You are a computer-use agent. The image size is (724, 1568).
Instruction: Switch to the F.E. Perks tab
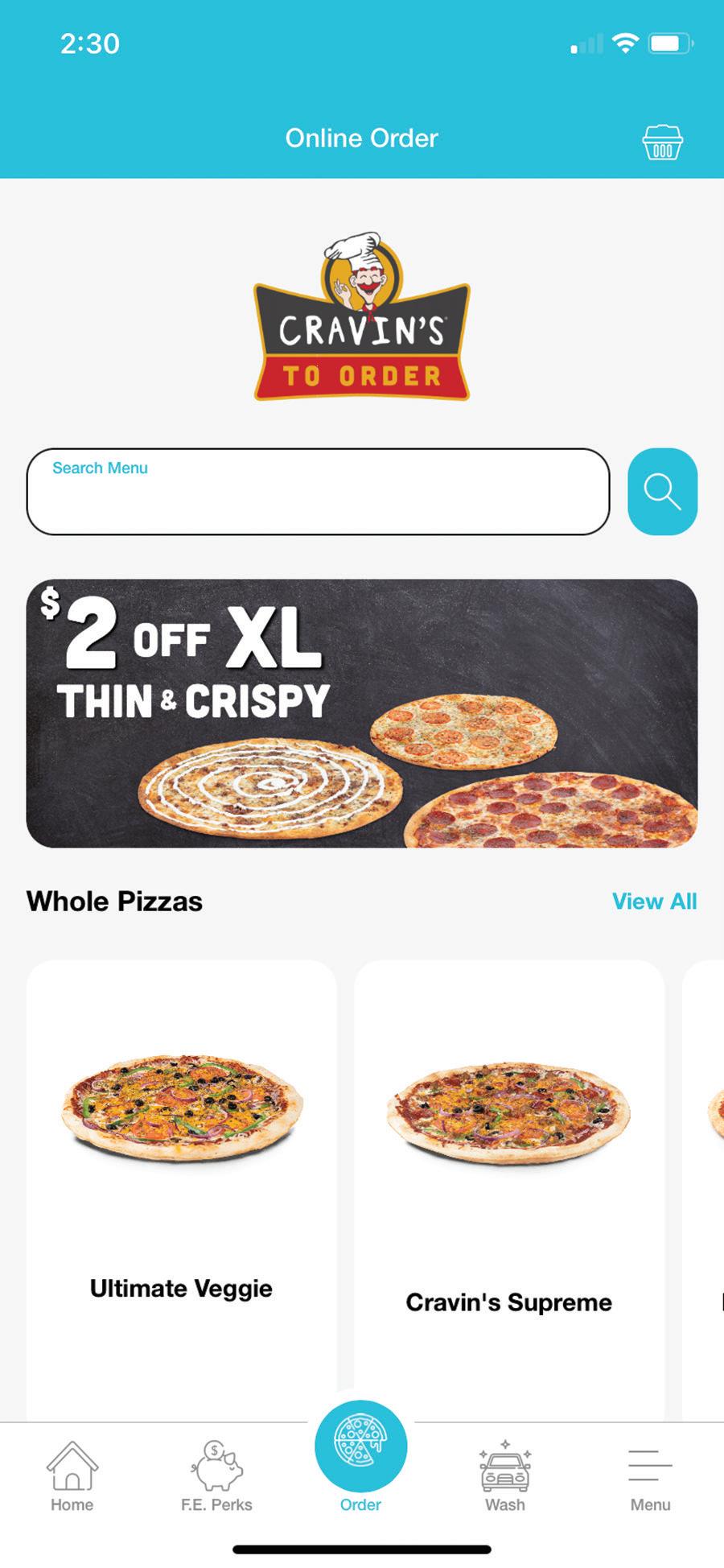coord(216,1477)
